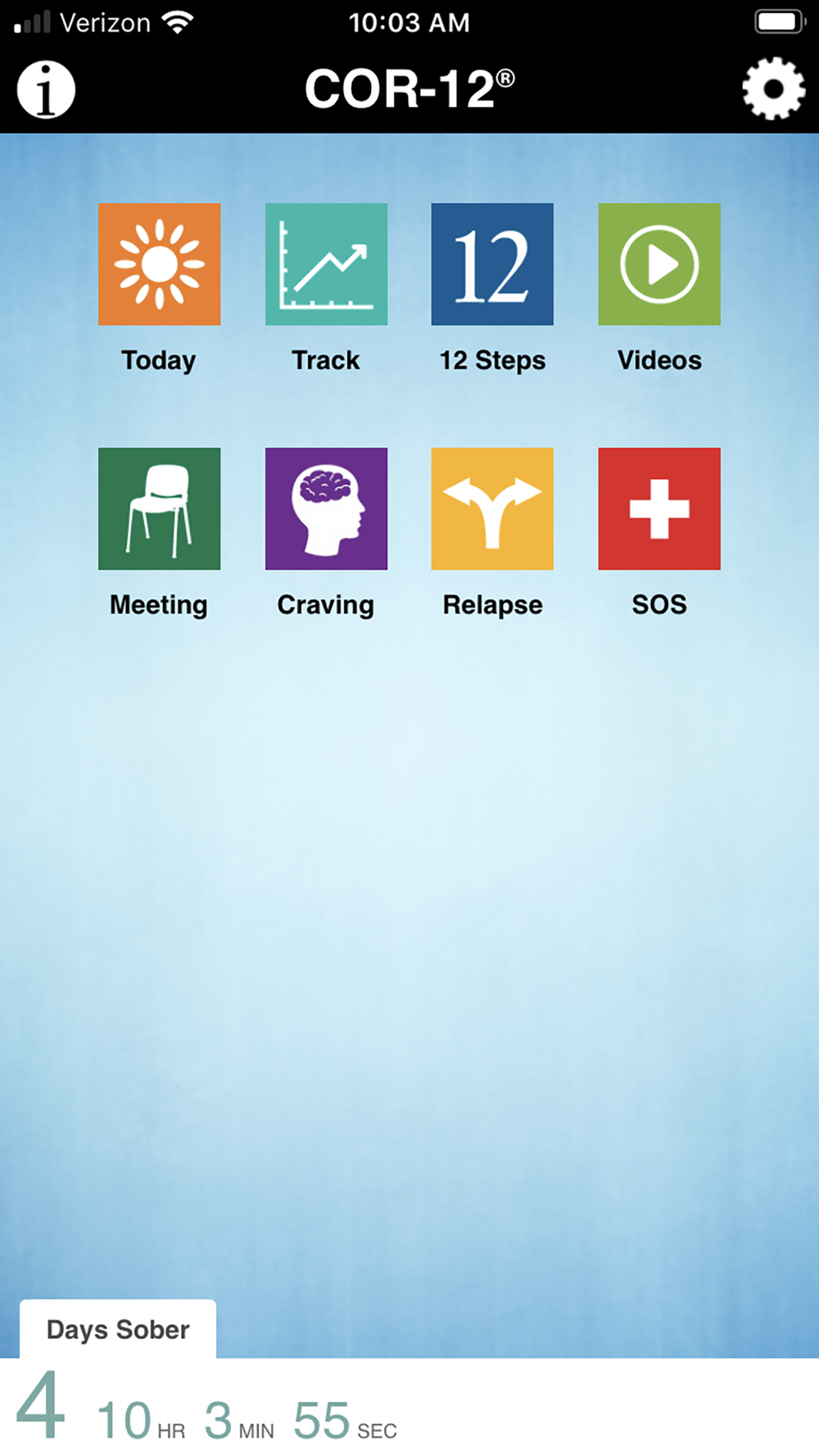Open the settings gear
Screen dimensions: 819x1456
[773, 88]
